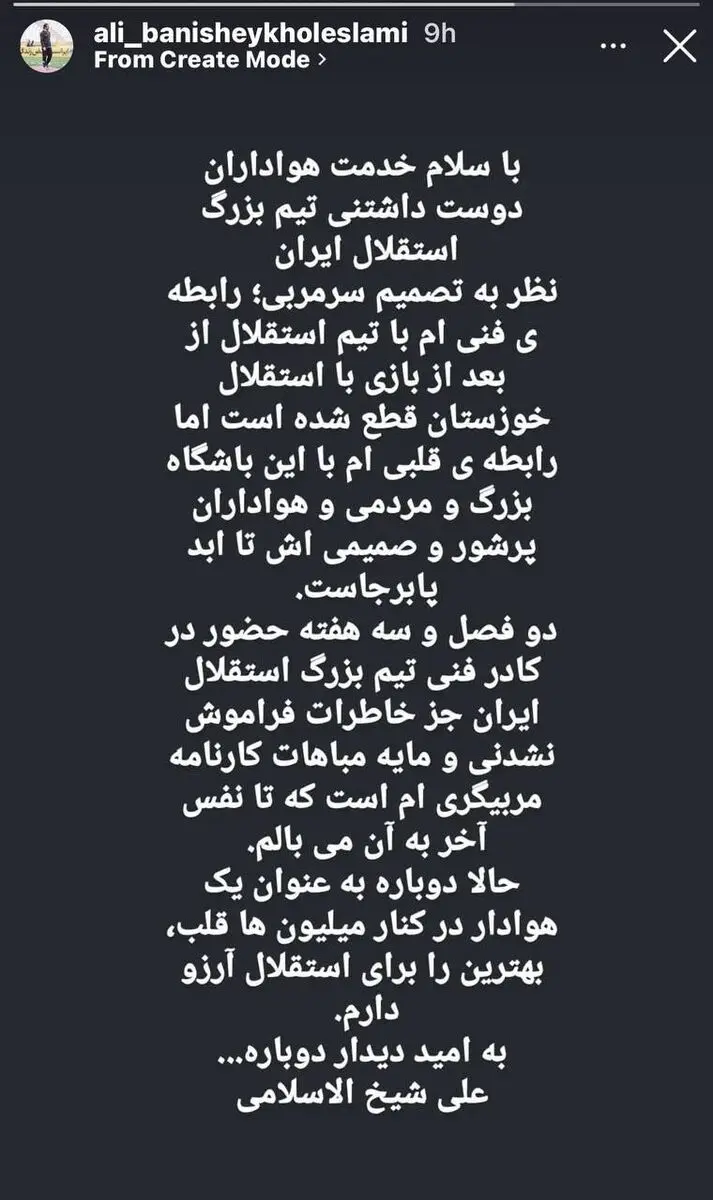Open the ali_banisheykholeslami username link
Viewport: 713px width, 1200px height.
pyautogui.click(x=250, y=33)
